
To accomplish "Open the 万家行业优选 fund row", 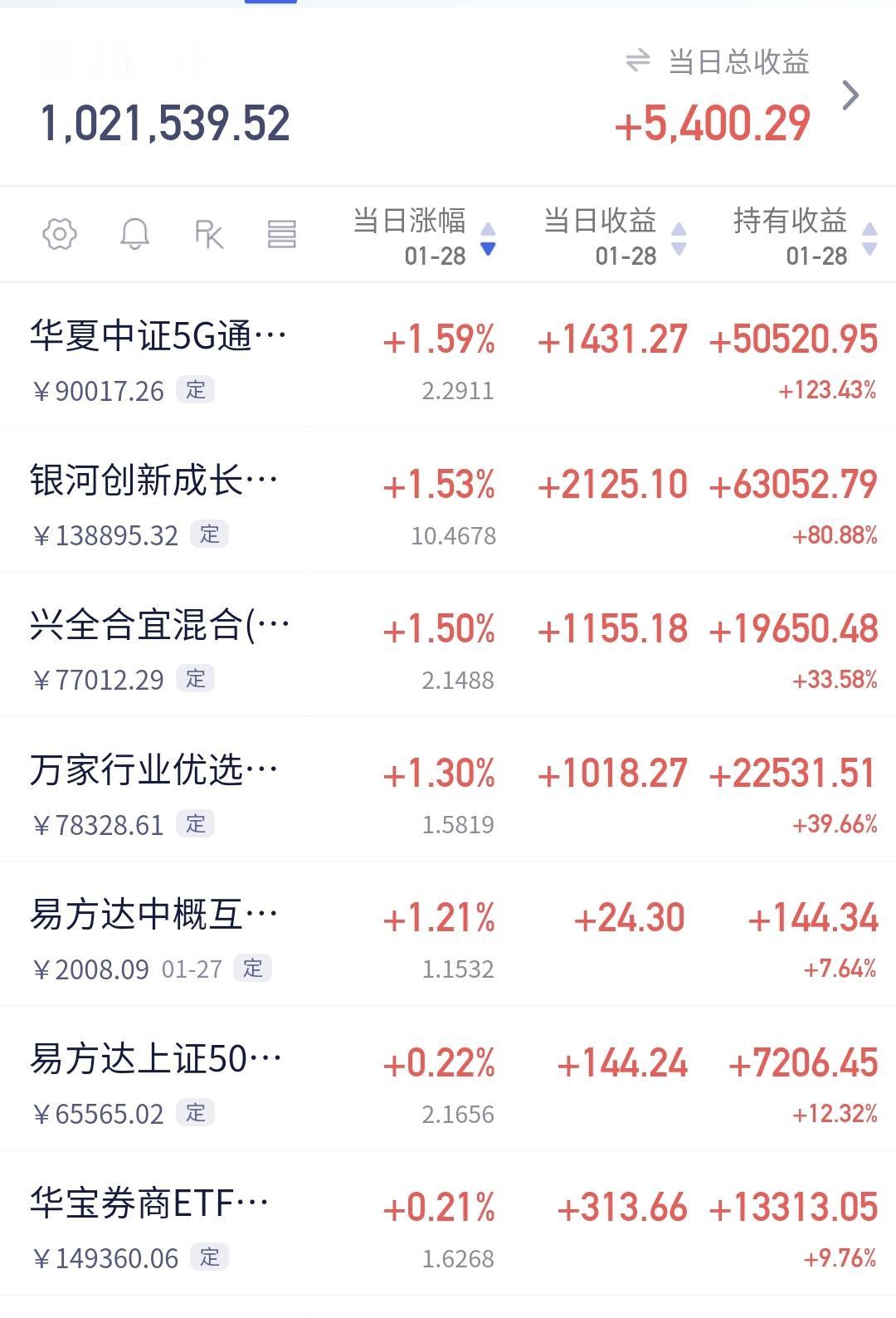I will click(x=448, y=789).
